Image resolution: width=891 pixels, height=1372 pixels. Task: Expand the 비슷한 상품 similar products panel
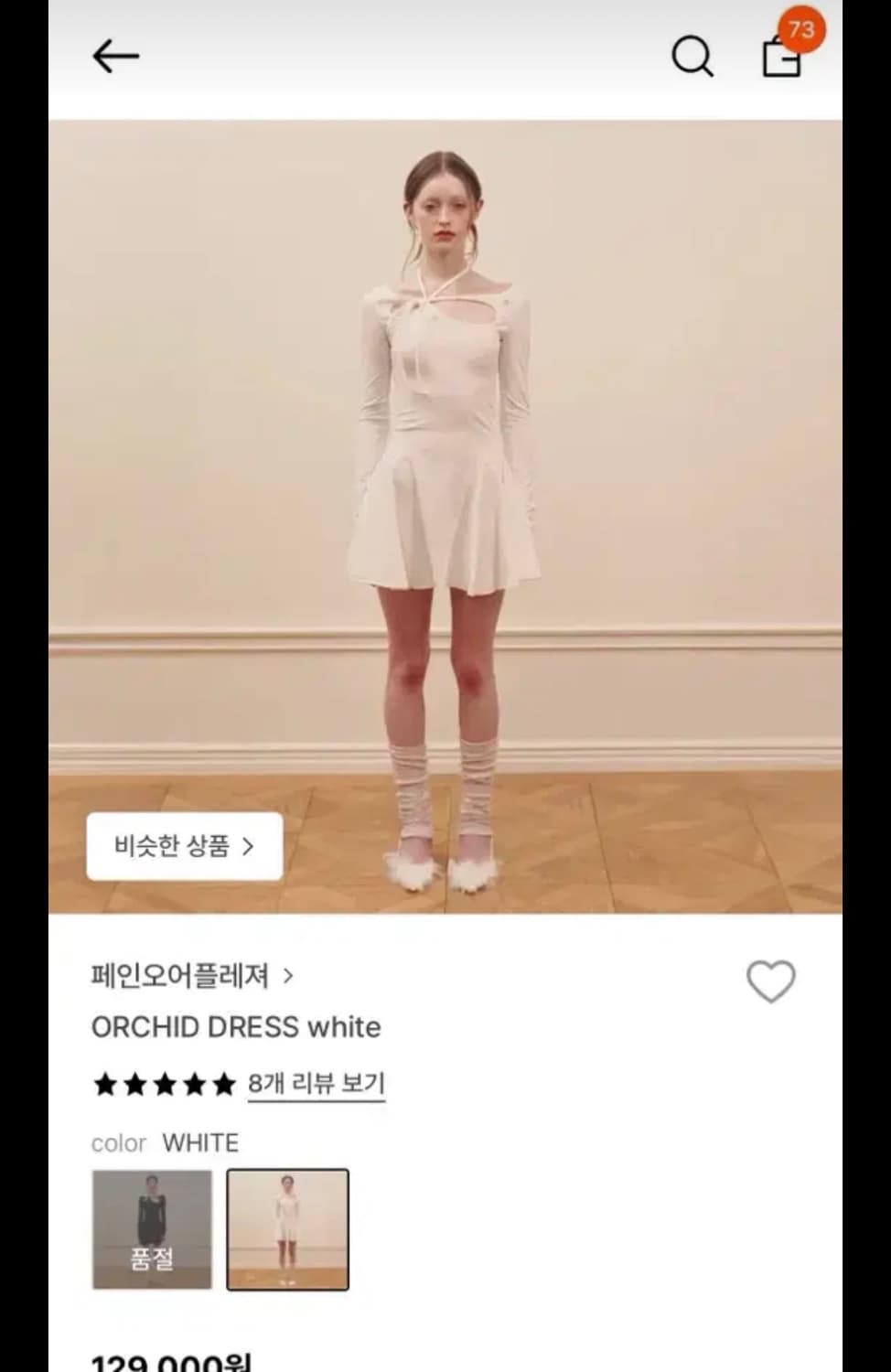coord(182,846)
